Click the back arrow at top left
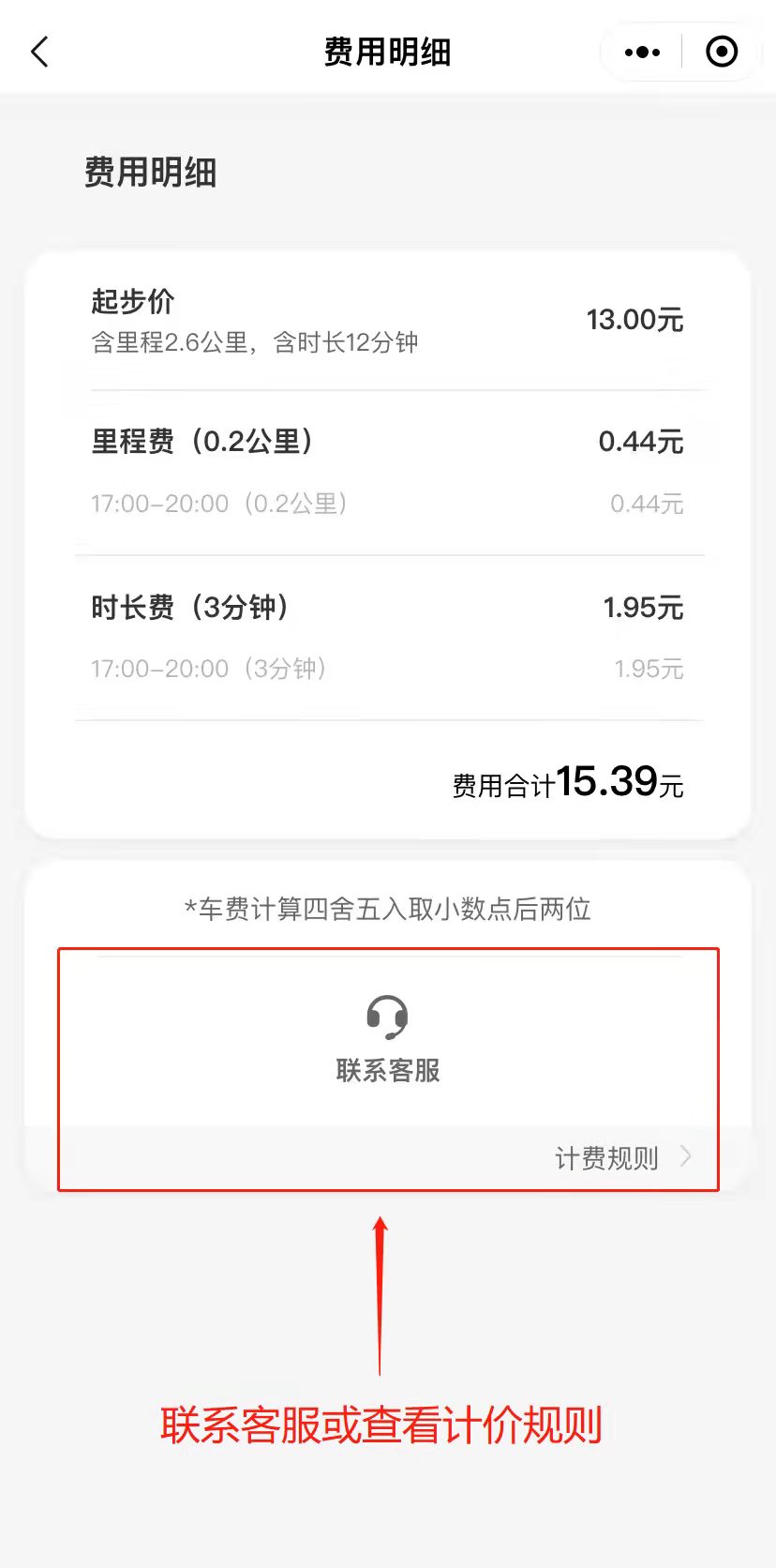 tap(38, 52)
